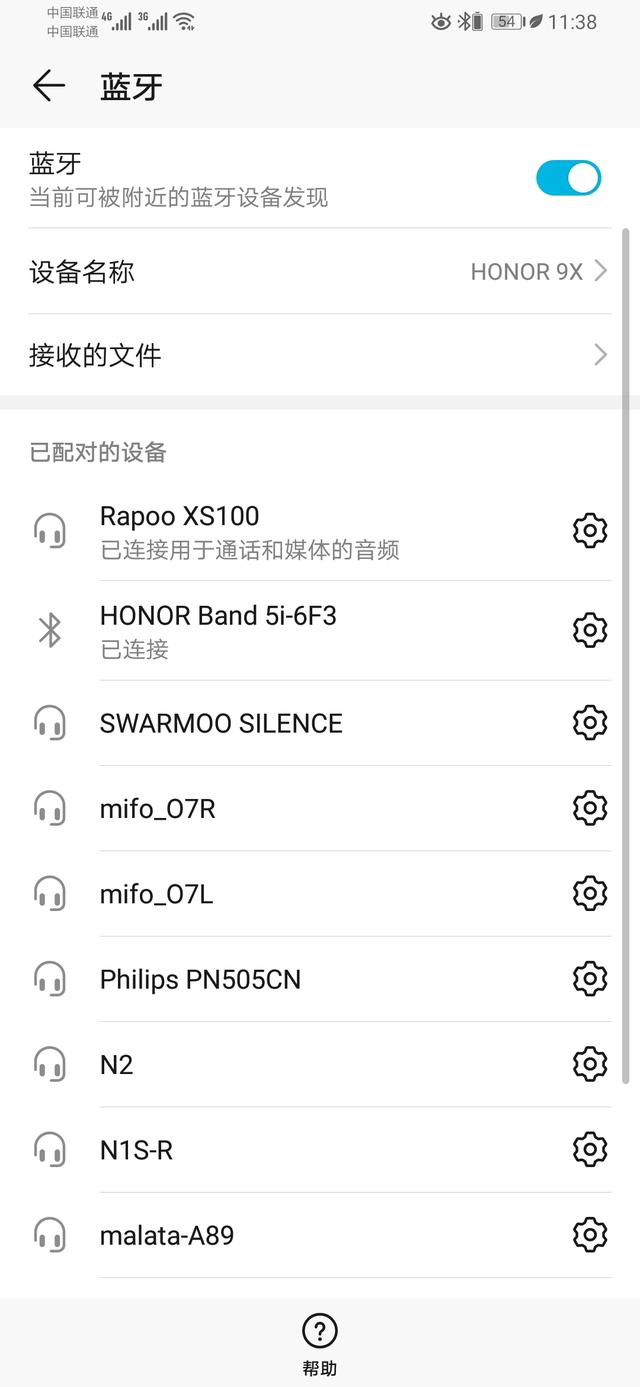Screen dimensions: 640x1387
Task: Open settings gear for mifo_O7L
Action: coord(590,894)
